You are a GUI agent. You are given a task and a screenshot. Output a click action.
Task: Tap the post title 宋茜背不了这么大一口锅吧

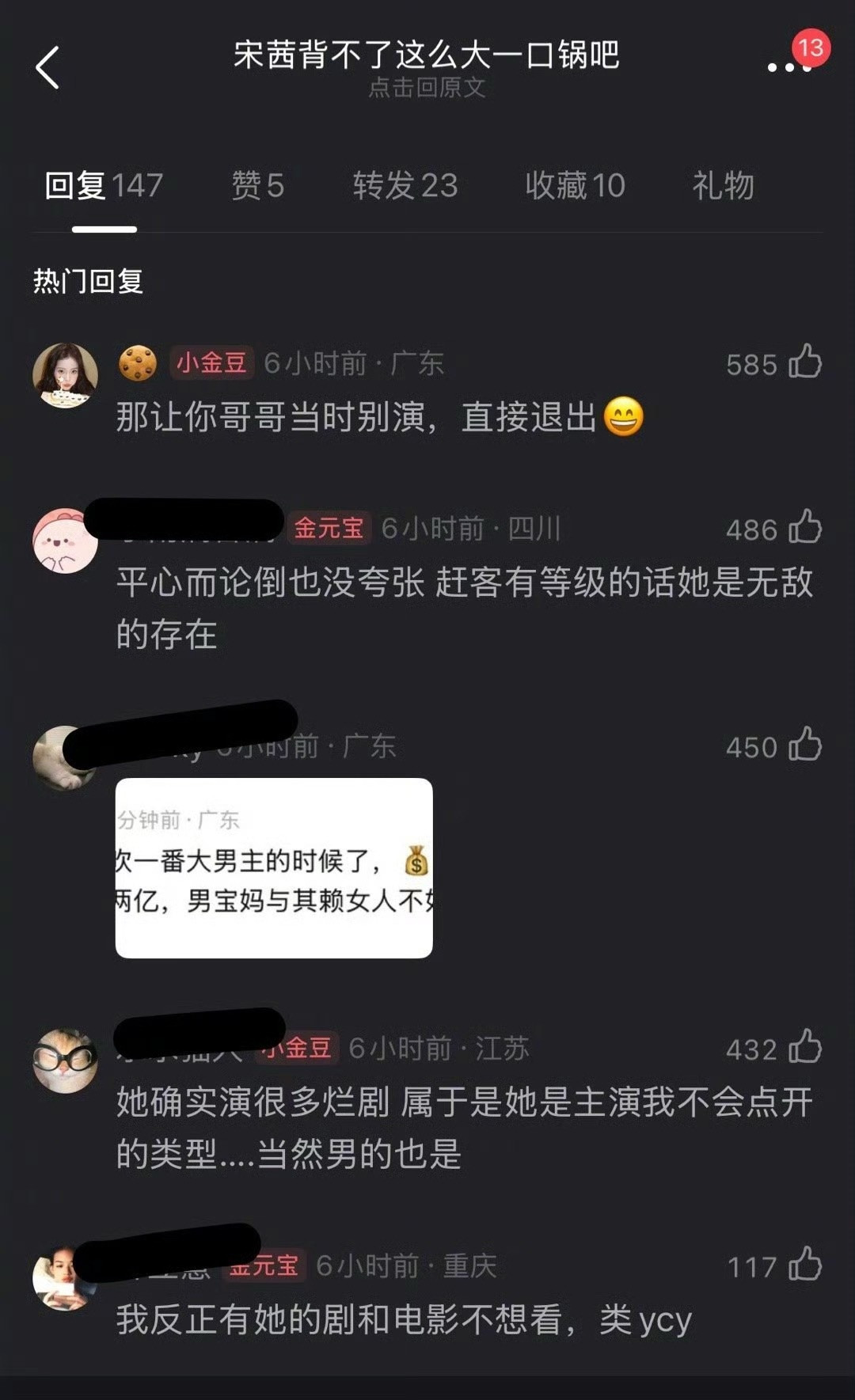427,57
